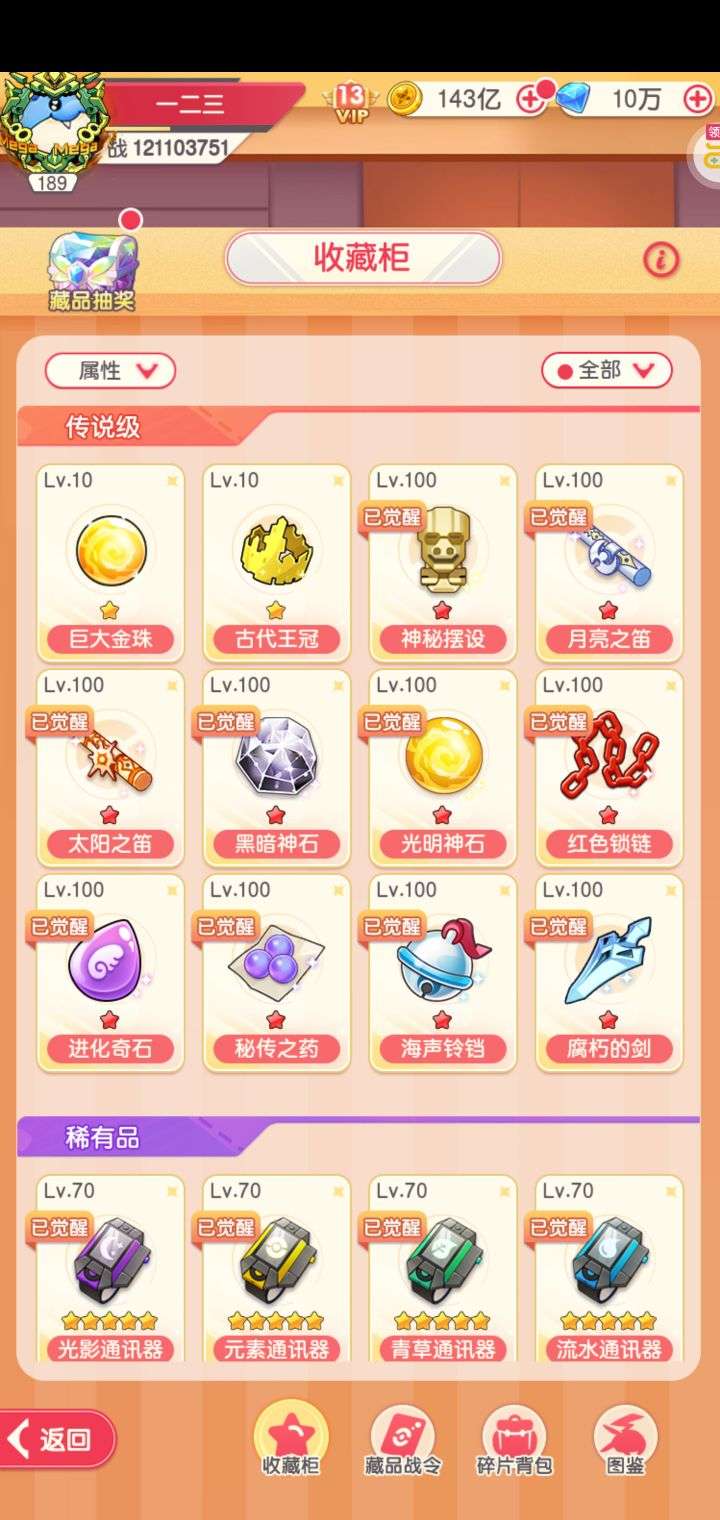Go back with the 返回 button

coord(57,1439)
